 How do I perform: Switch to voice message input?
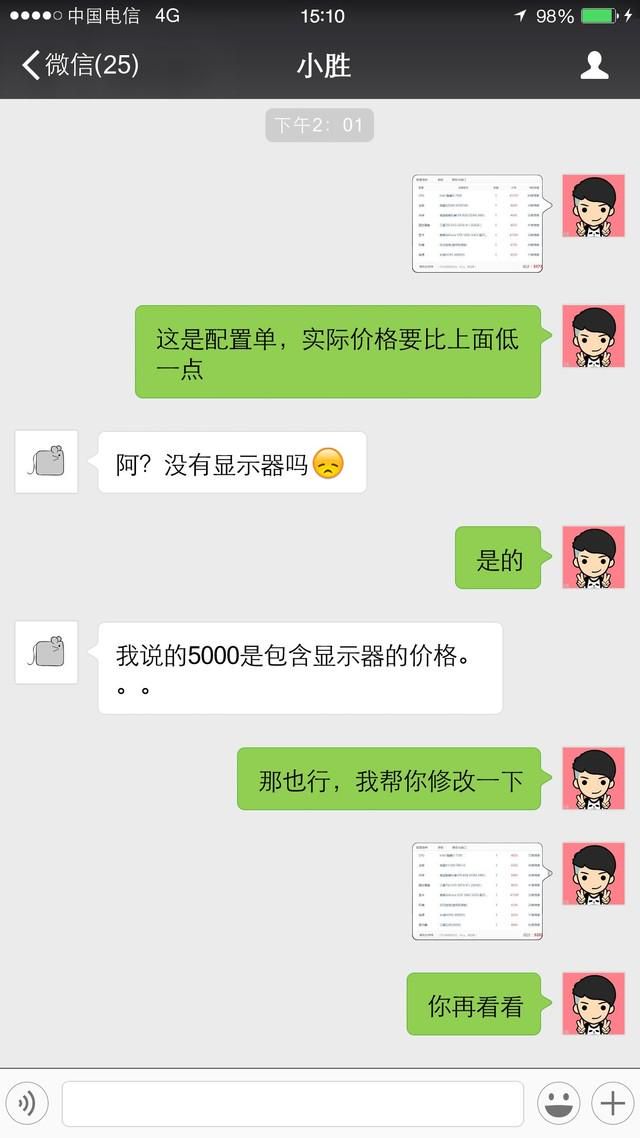[28, 1103]
